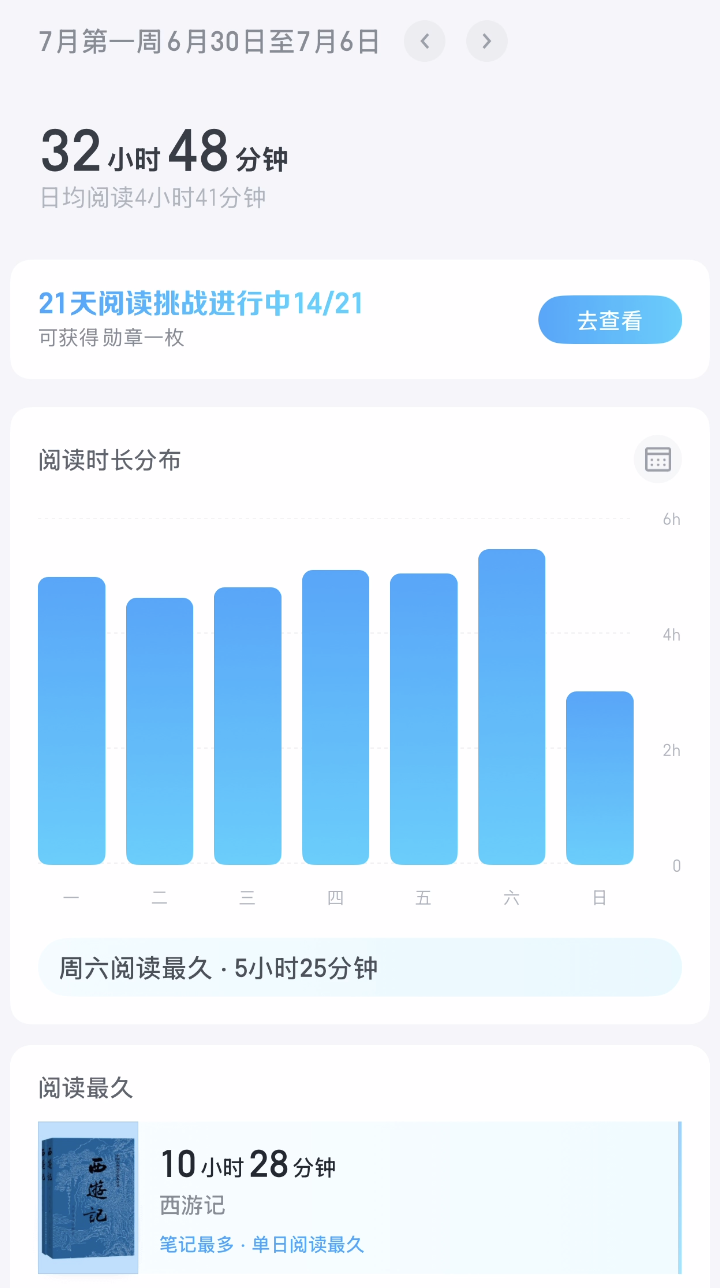720x1288 pixels.
Task: Go to the previous week
Action: [x=425, y=41]
